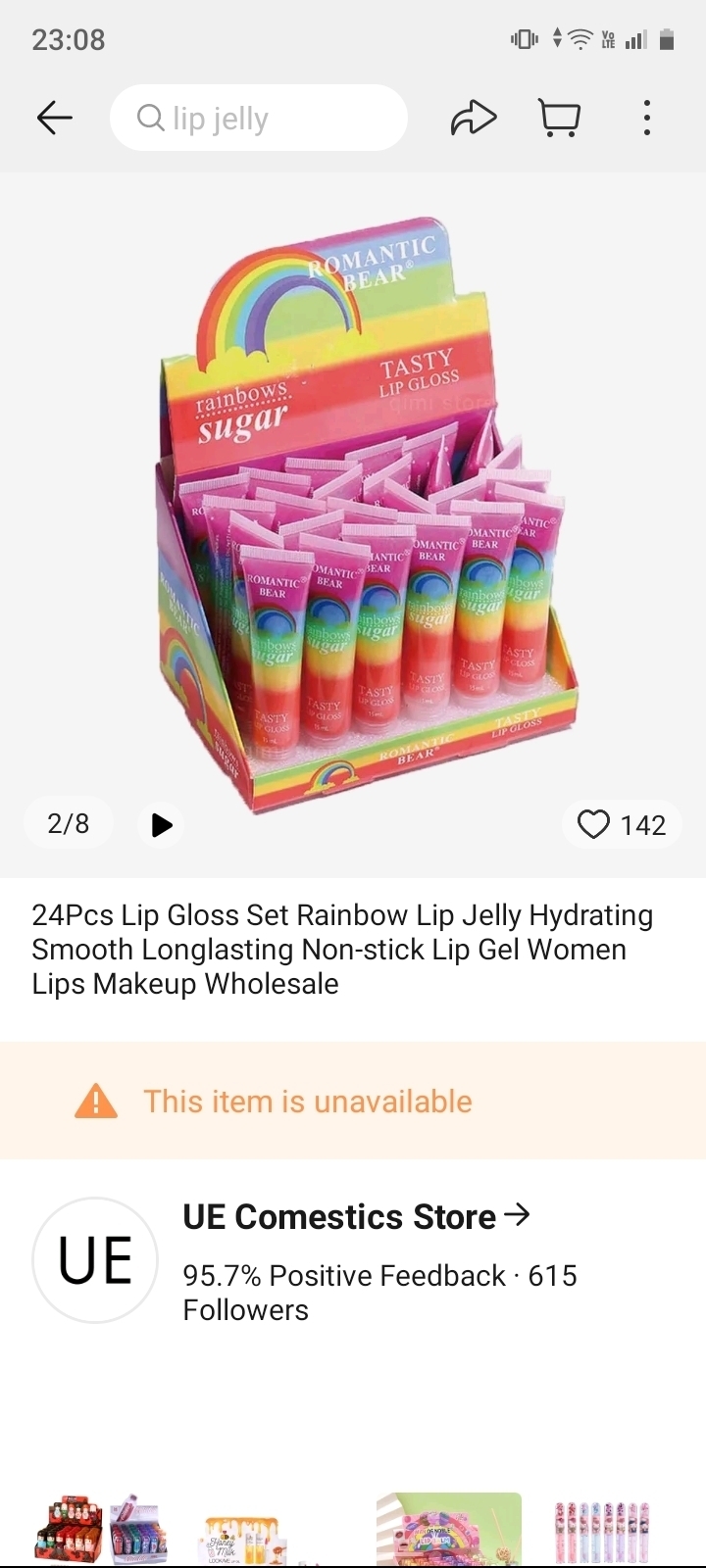
Task: Share this product
Action: (474, 118)
